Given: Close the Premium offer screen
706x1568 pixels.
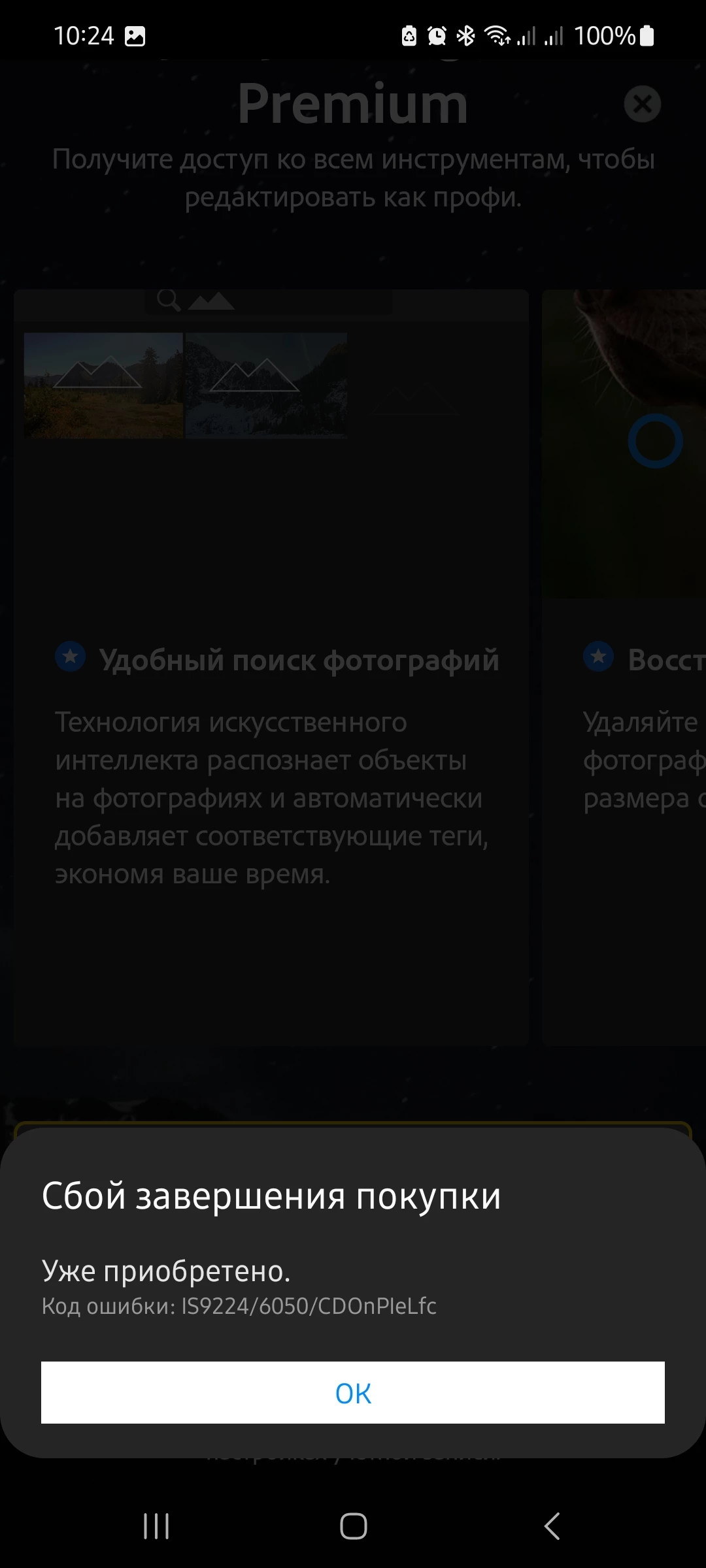Looking at the screenshot, I should pyautogui.click(x=642, y=104).
